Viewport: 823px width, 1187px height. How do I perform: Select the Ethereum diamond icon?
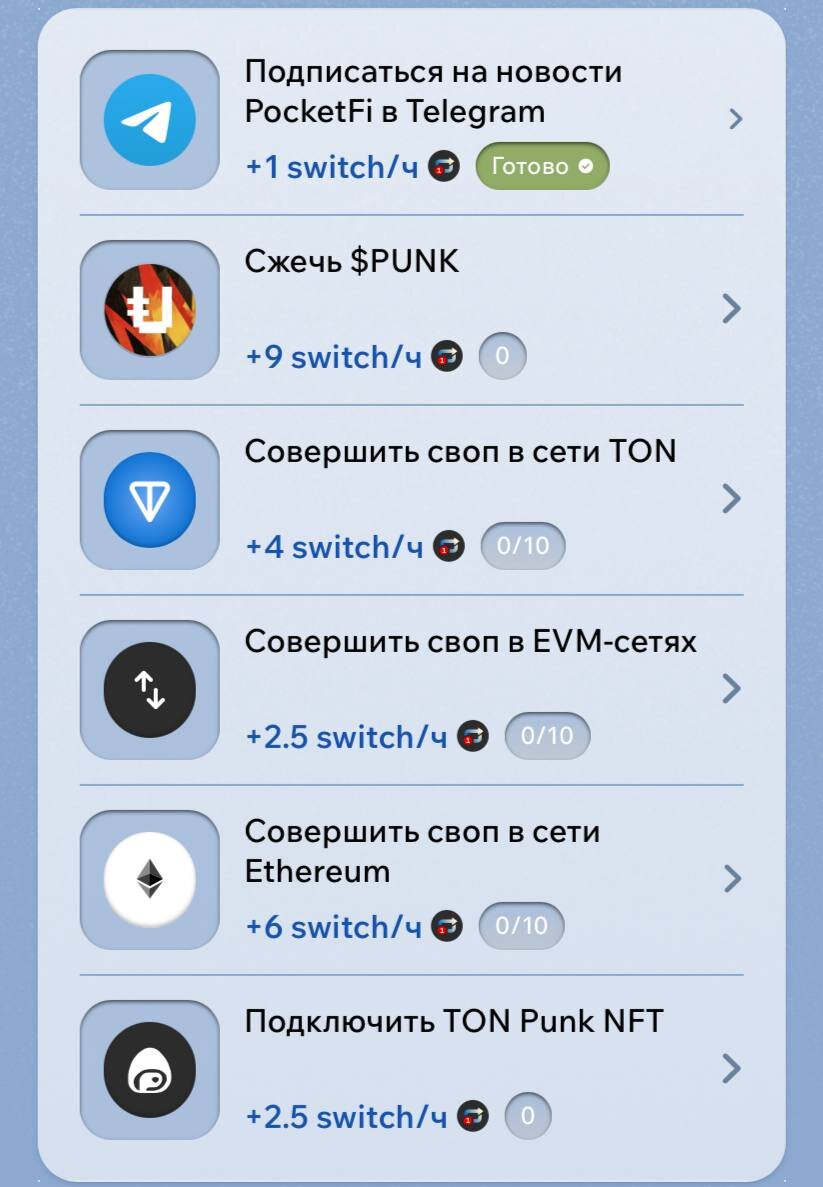pos(148,878)
